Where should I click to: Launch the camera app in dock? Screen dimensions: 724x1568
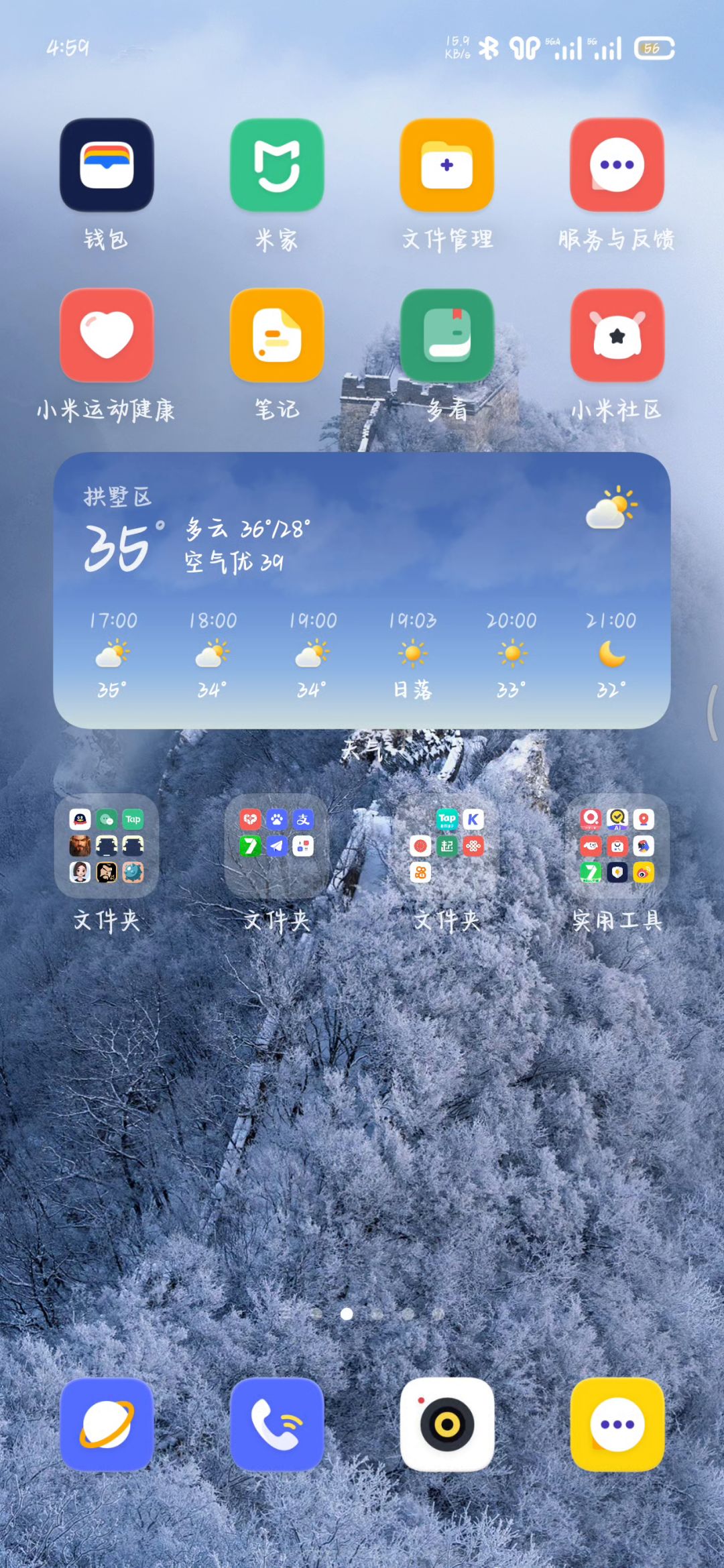click(x=447, y=1425)
